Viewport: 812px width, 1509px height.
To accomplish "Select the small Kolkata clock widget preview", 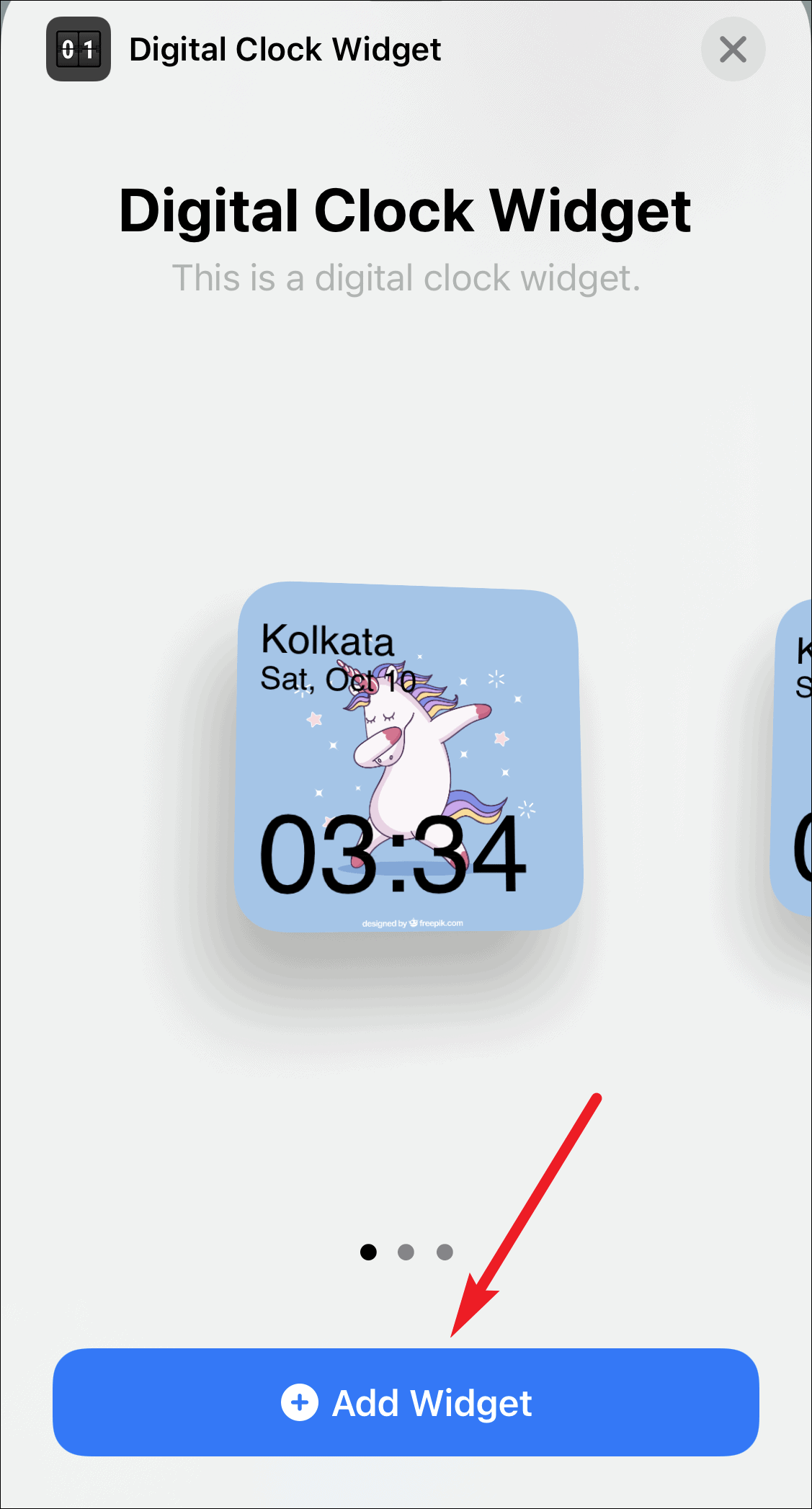I will click(409, 757).
